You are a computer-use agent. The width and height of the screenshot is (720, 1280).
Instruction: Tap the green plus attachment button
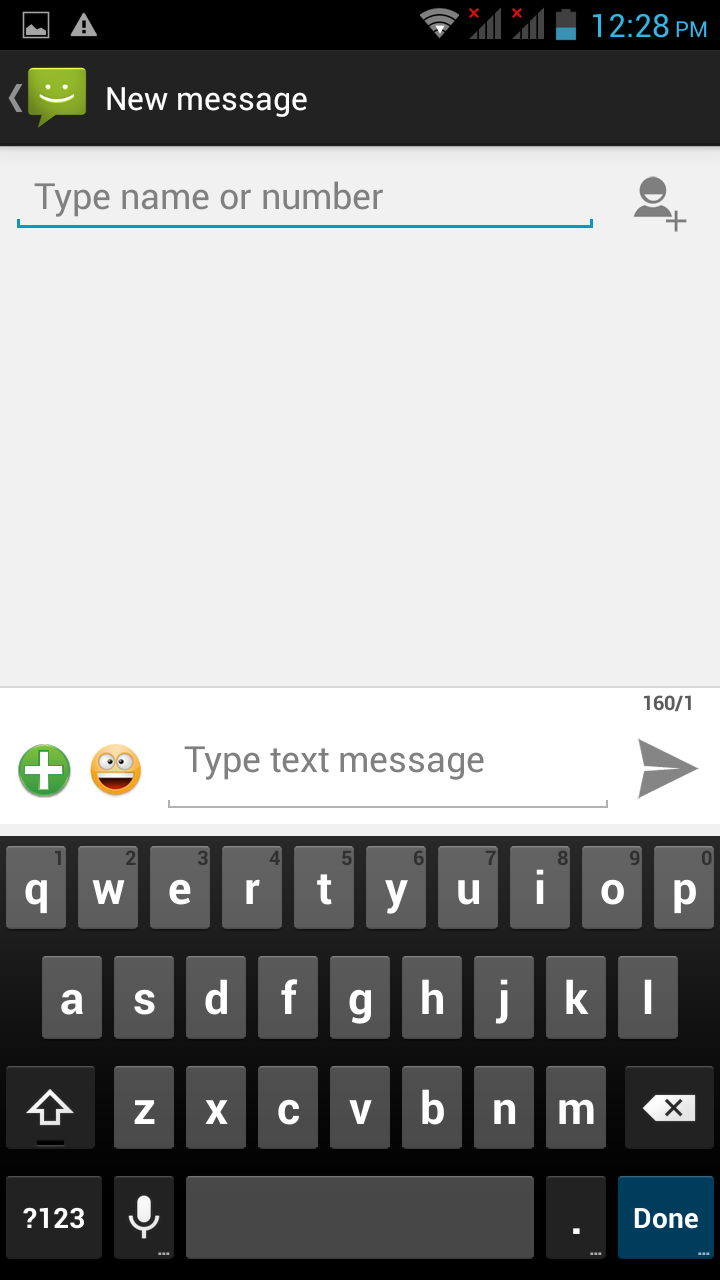click(44, 771)
